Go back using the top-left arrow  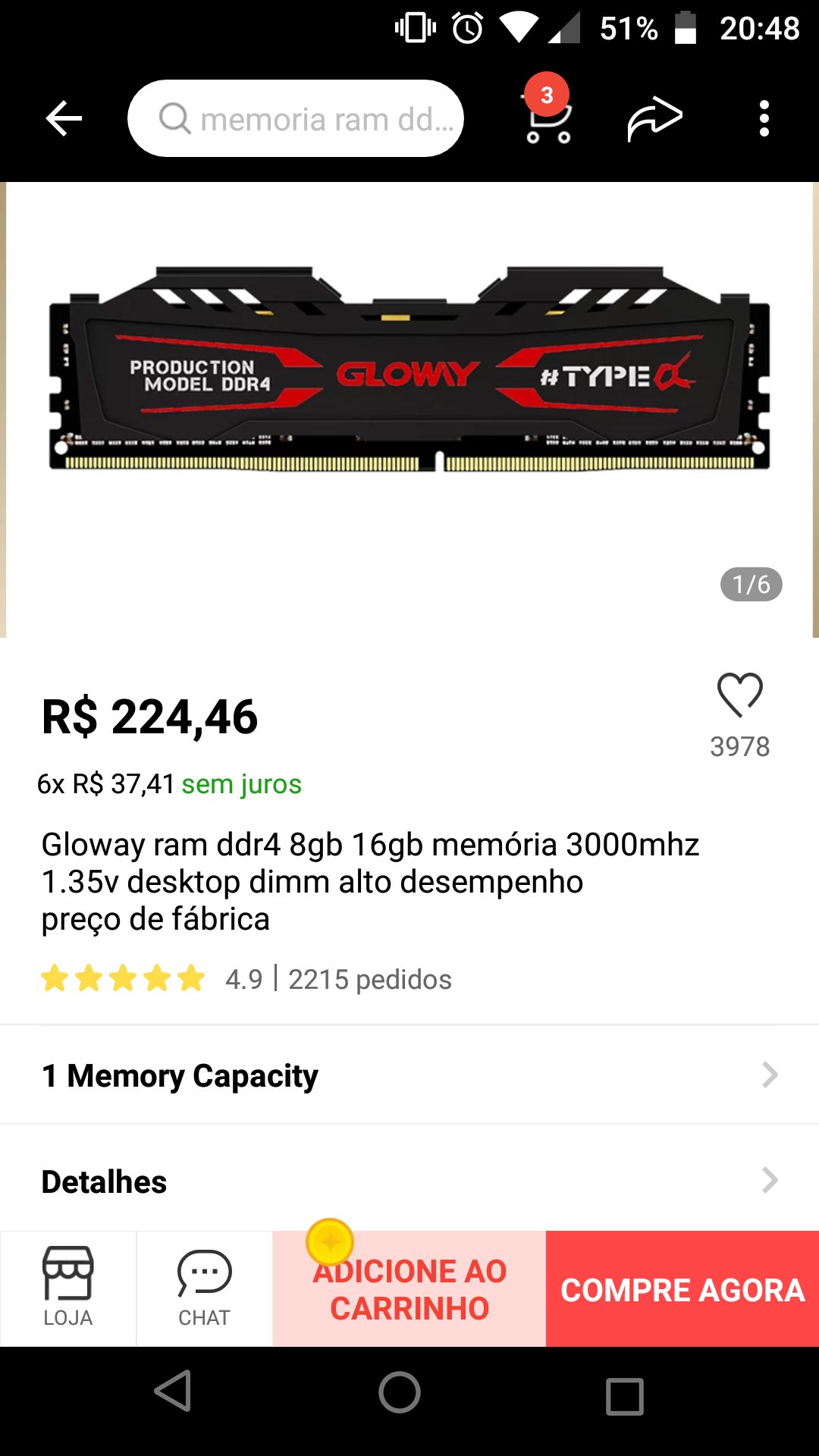click(x=64, y=118)
